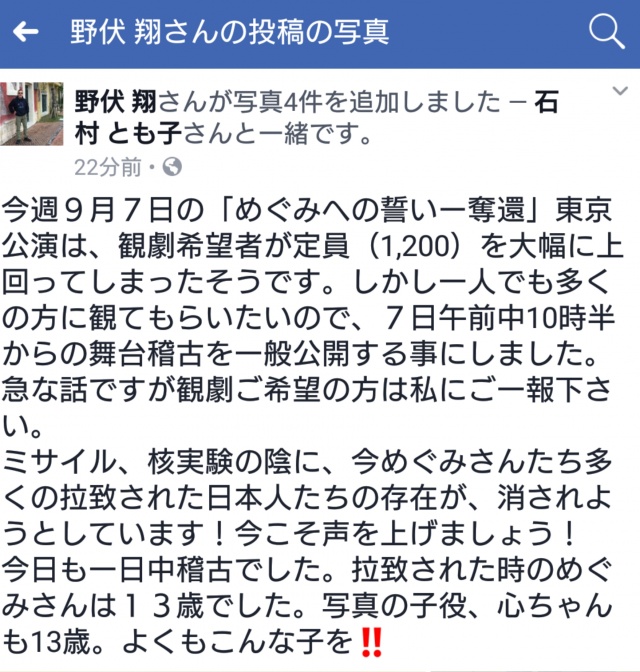Go back using the top arrow
The width and height of the screenshot is (640, 672).
click(x=26, y=32)
